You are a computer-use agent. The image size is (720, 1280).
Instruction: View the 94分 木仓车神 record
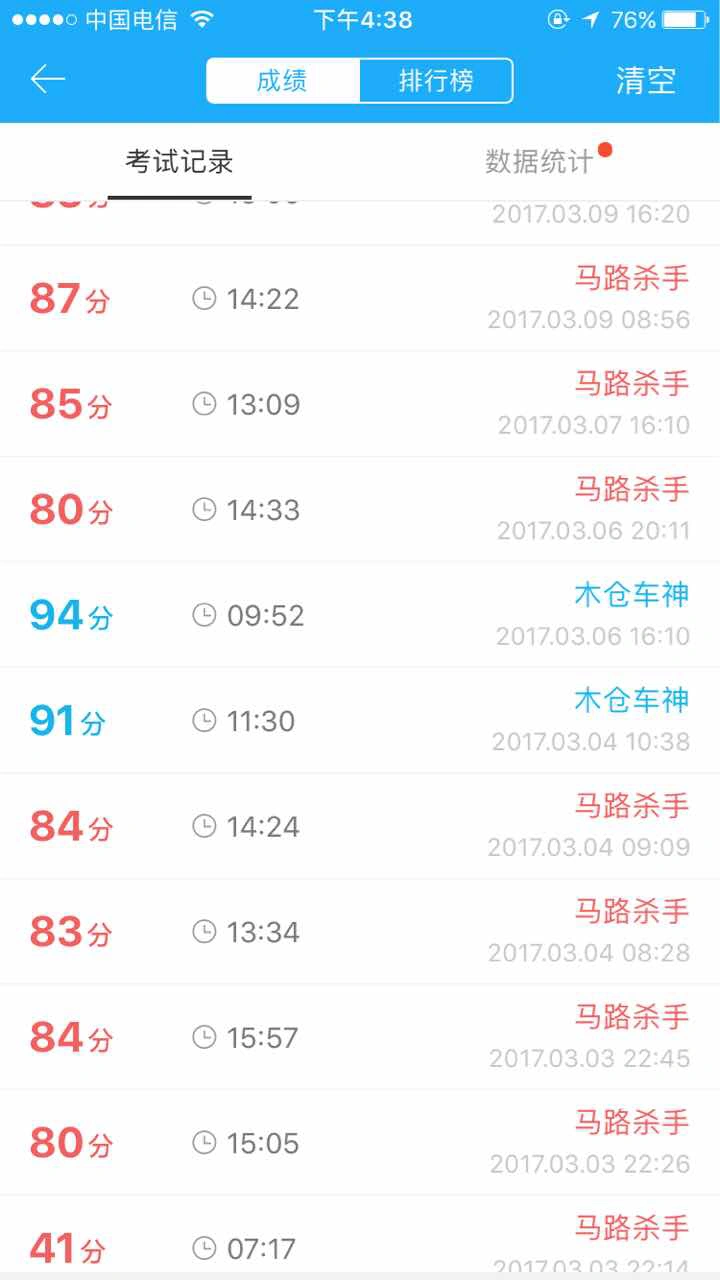point(360,615)
